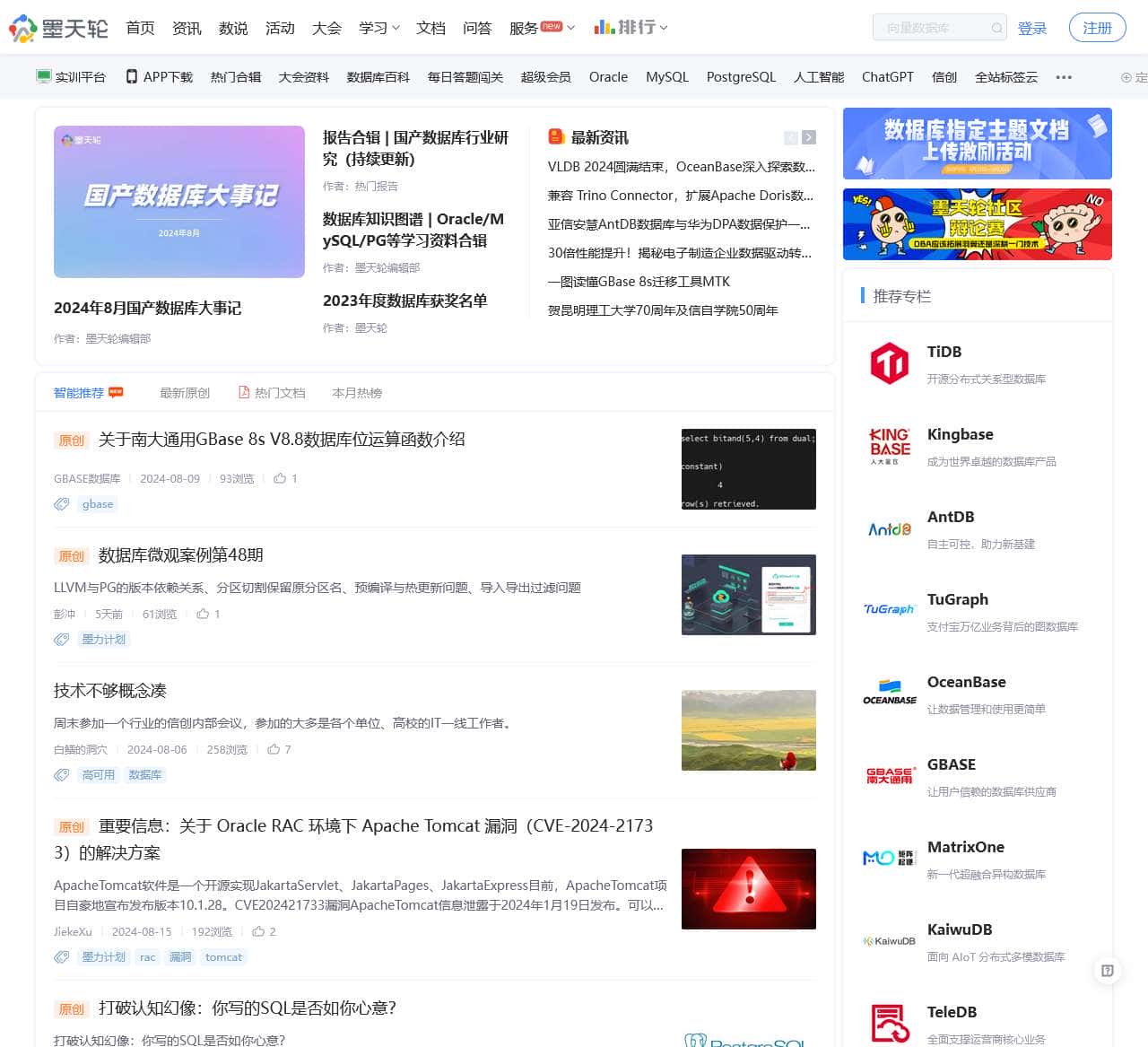Open the 数据库指定主题文档 upload banner

977,144
